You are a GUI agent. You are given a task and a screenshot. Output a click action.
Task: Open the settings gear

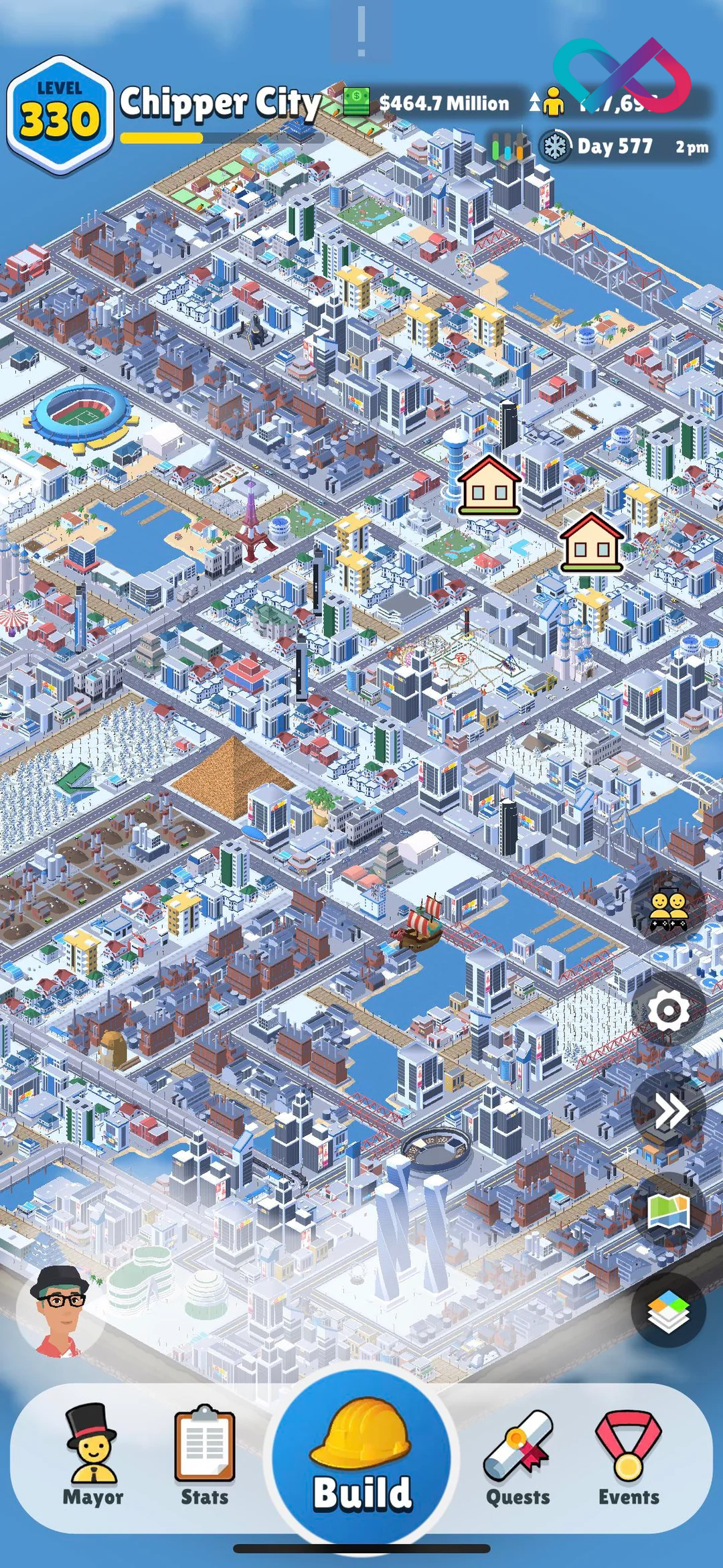point(668,1009)
